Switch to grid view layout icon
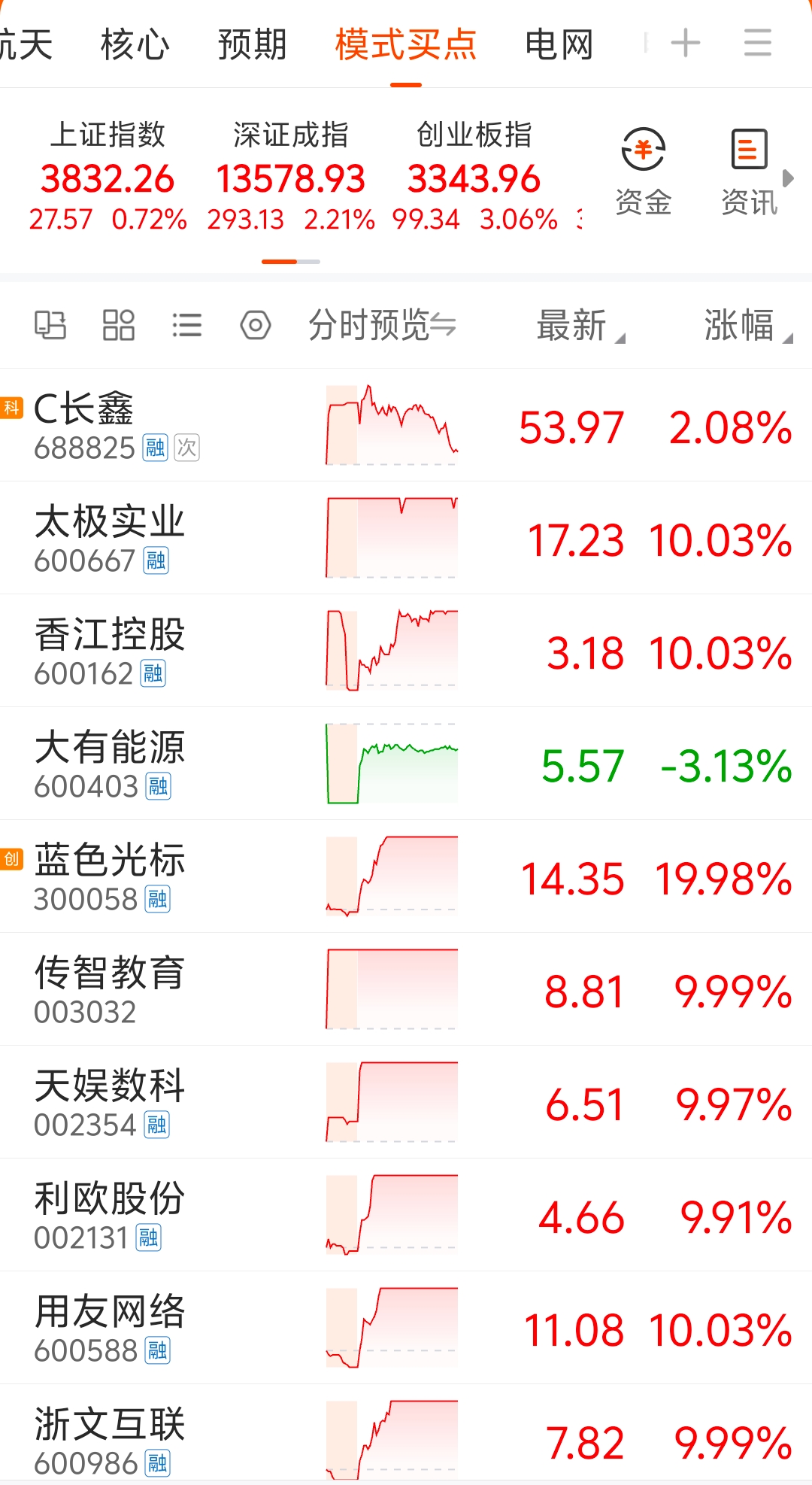The image size is (812, 1485). click(118, 326)
